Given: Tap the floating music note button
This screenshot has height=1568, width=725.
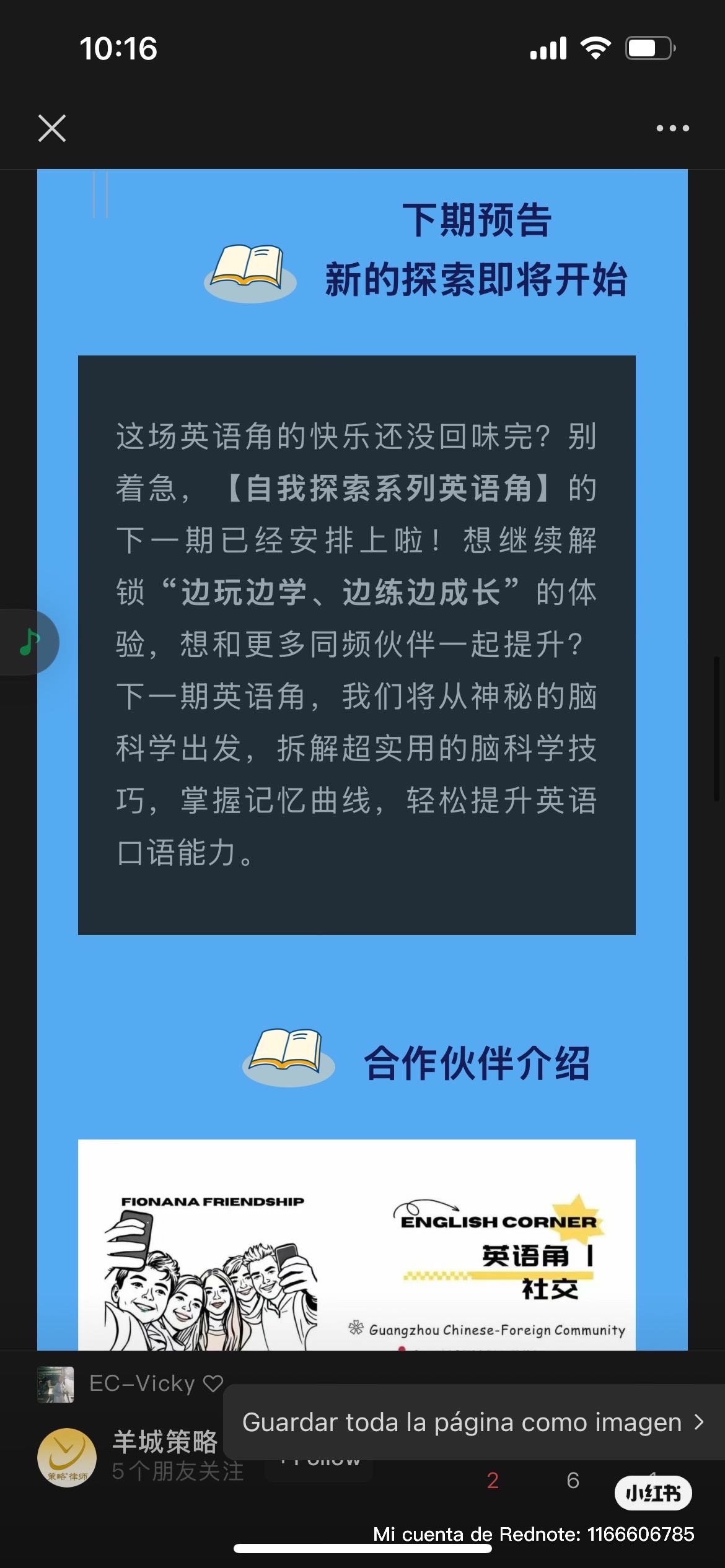Looking at the screenshot, I should pos(30,642).
